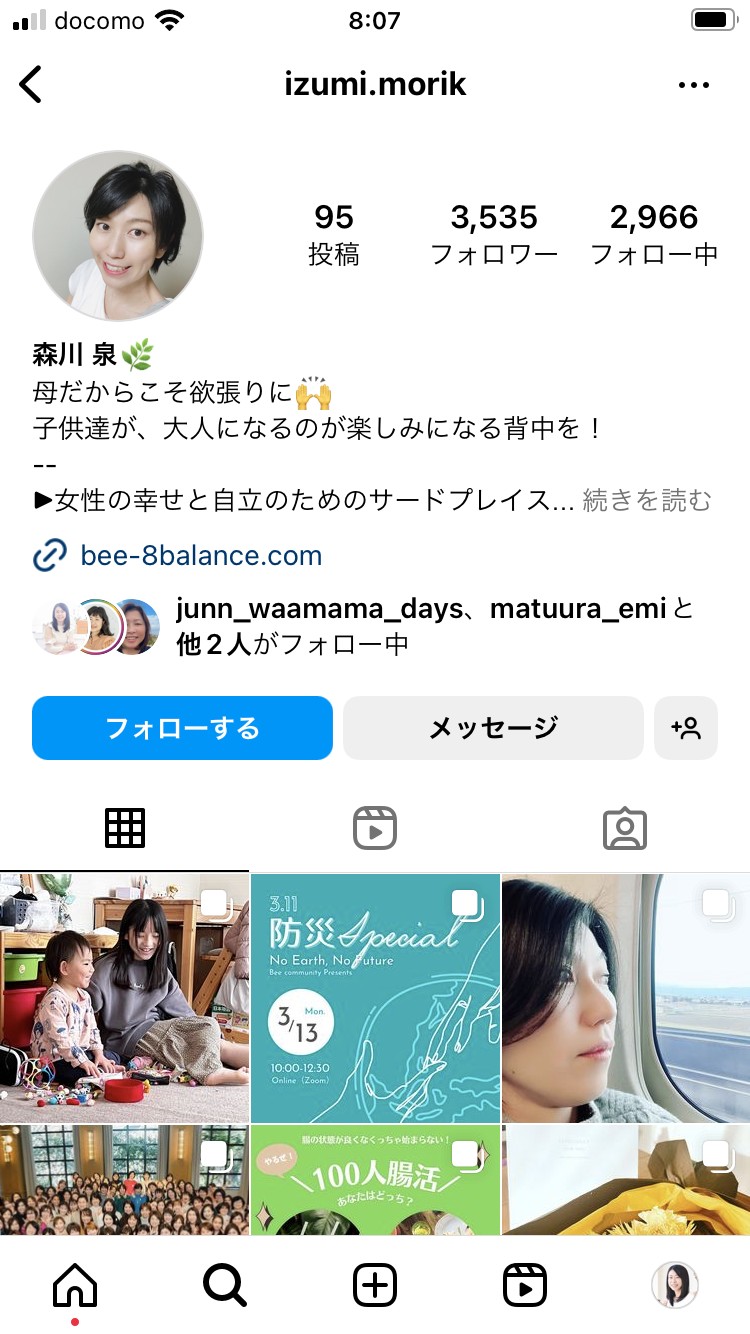
Task: Create a new post with plus icon
Action: point(375,1285)
